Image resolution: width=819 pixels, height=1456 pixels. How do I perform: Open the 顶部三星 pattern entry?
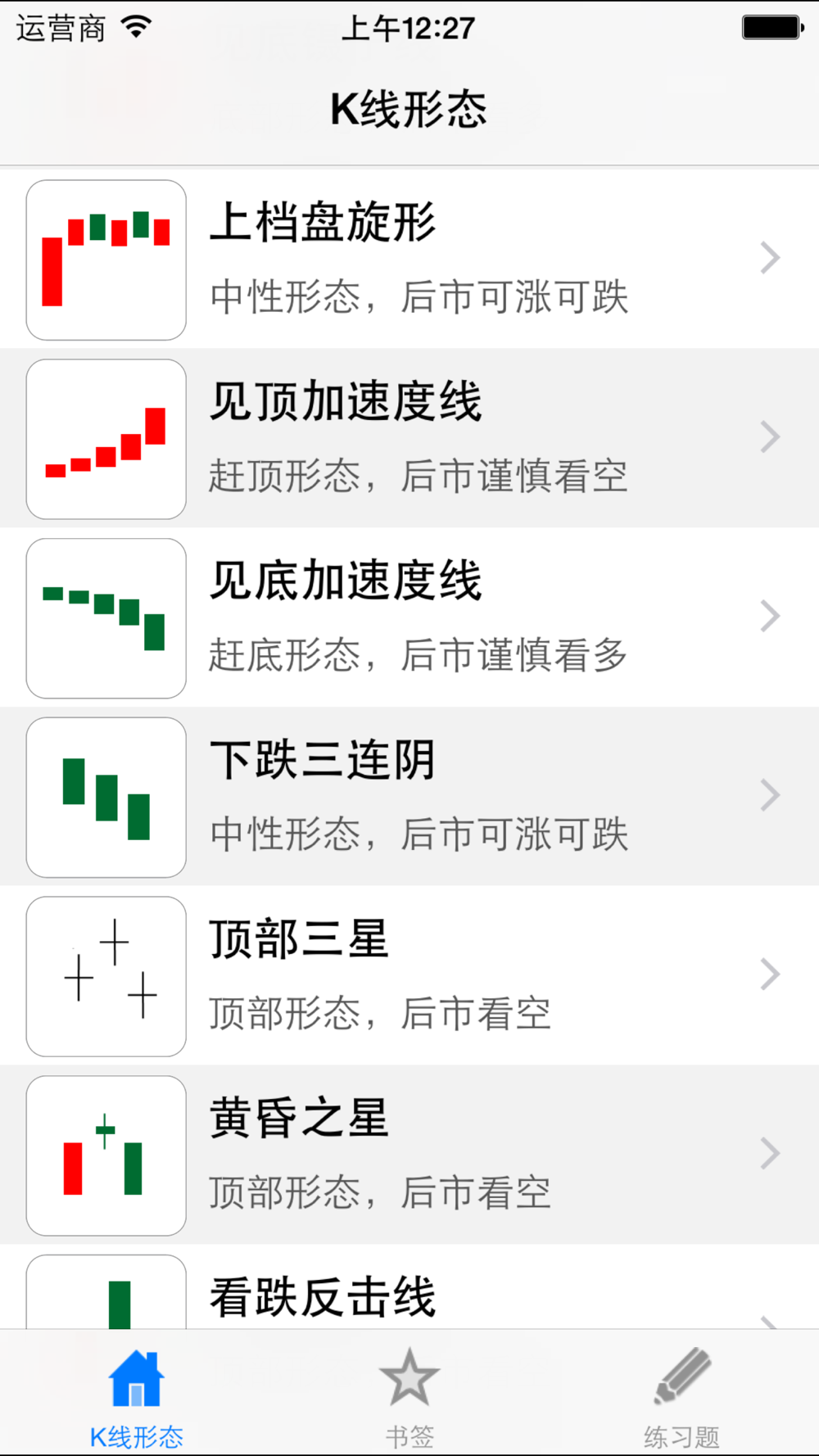tap(409, 975)
